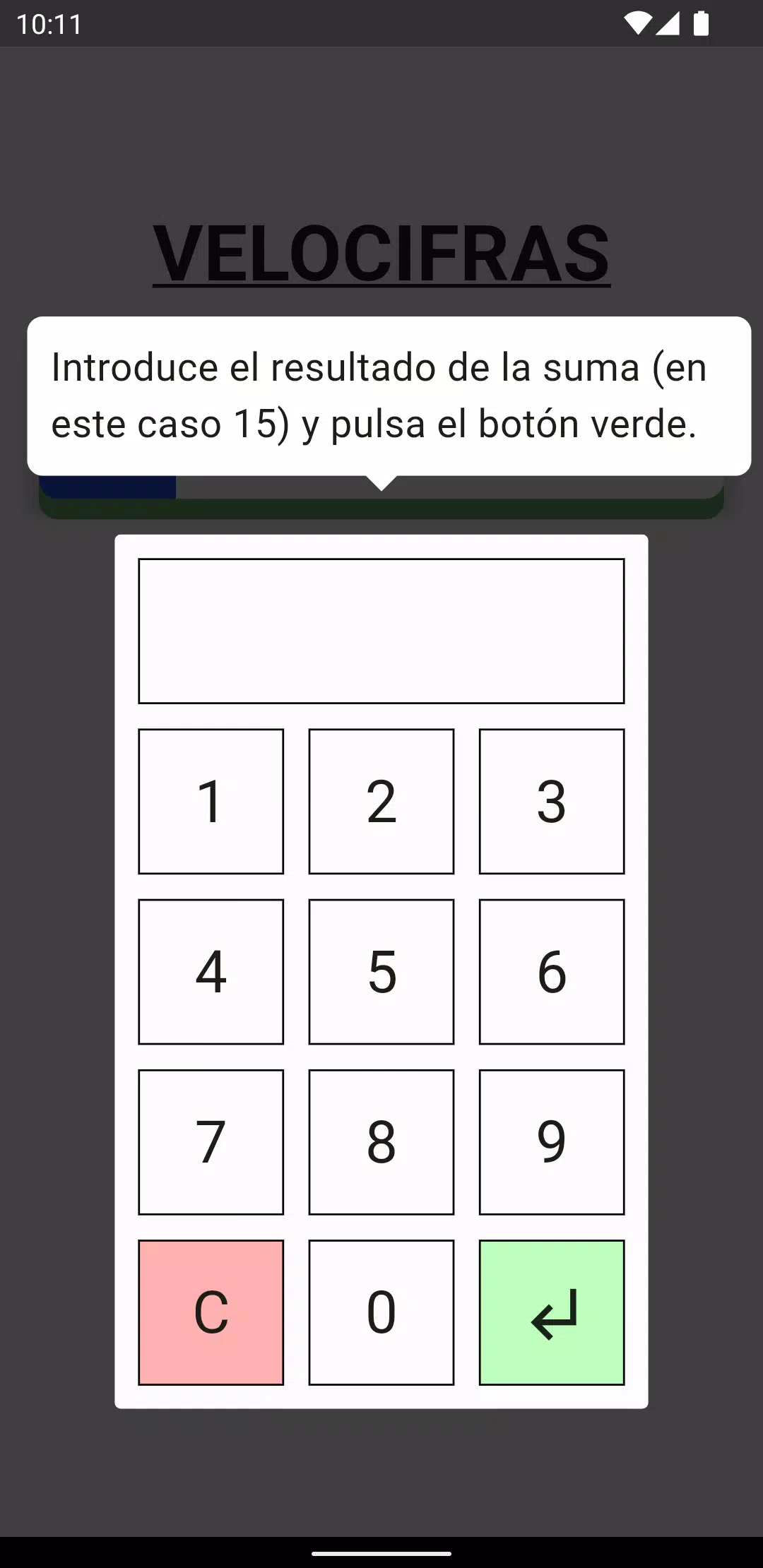Submit the answer with the green enter button
The width and height of the screenshot is (763, 1568).
coord(552,1312)
